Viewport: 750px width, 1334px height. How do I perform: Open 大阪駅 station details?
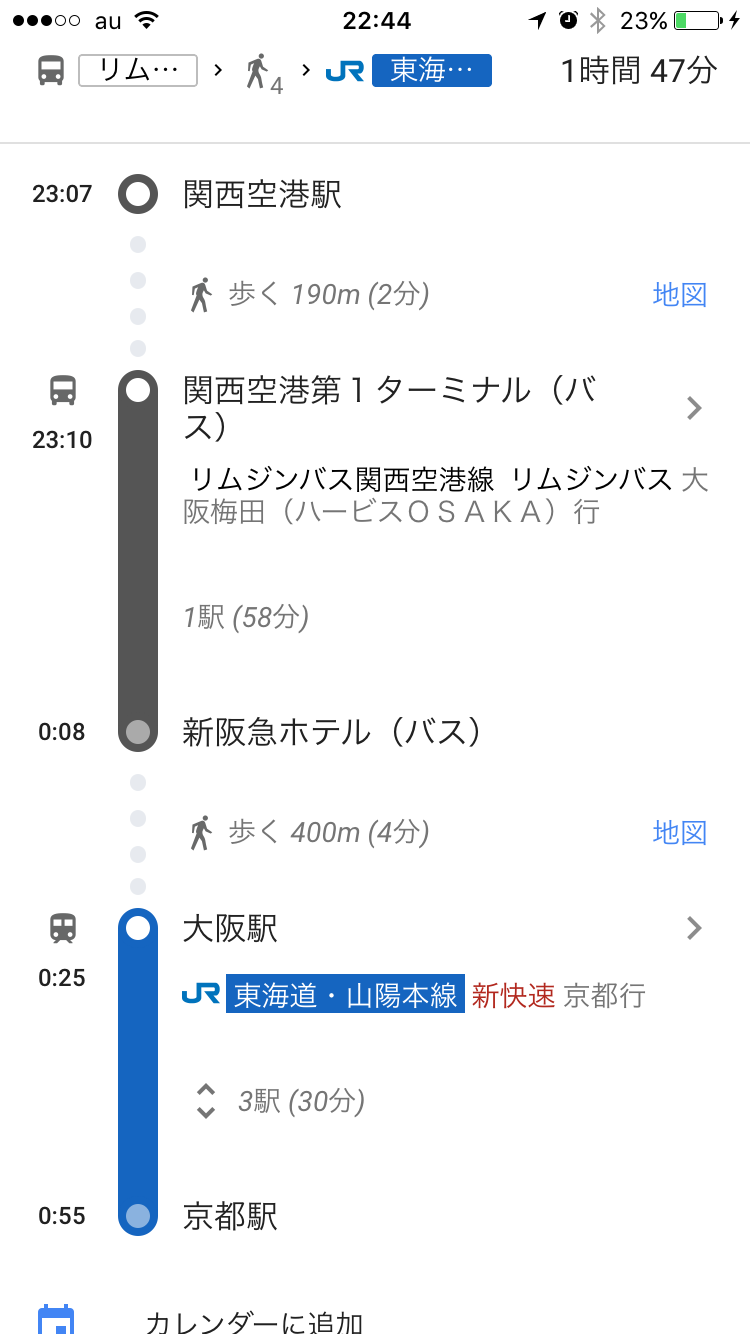tap(694, 928)
